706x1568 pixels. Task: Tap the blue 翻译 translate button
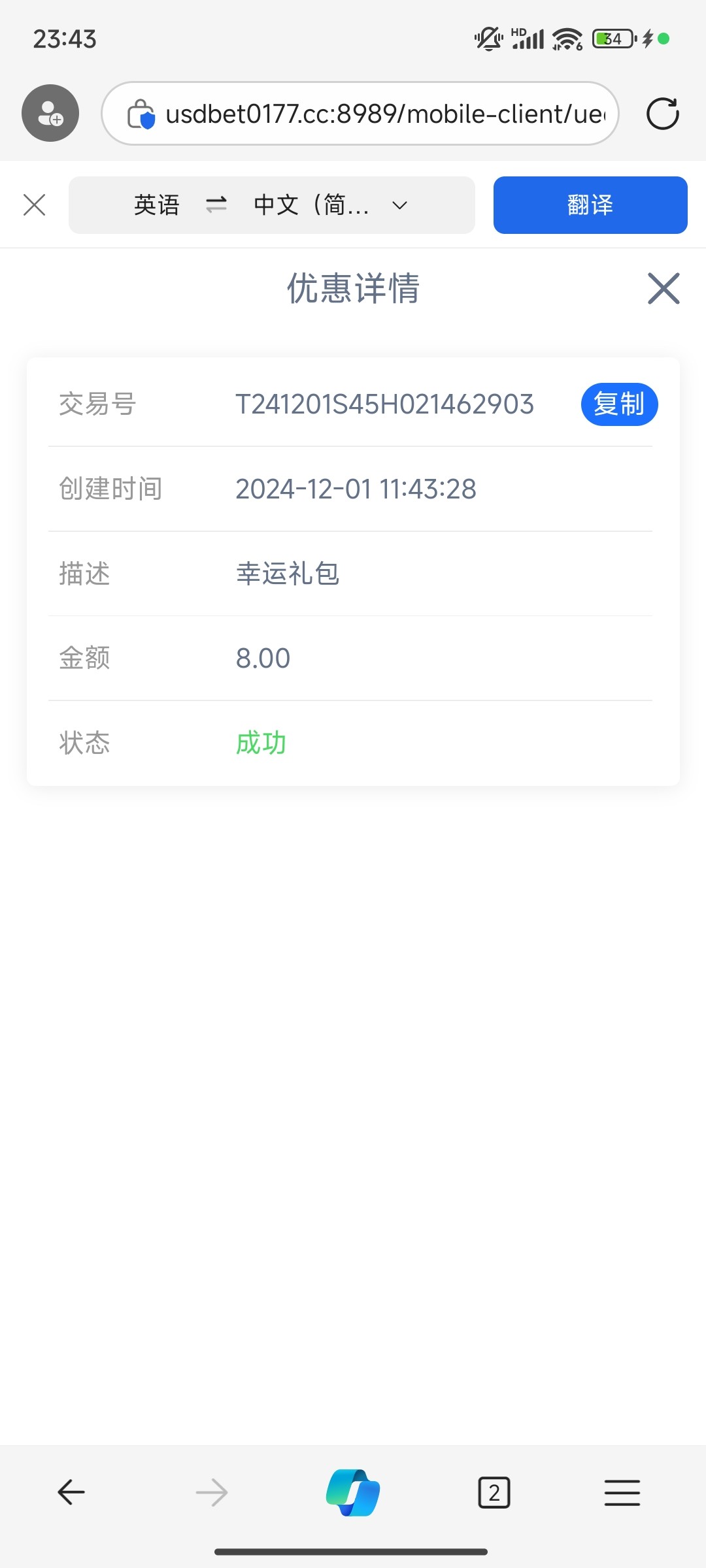590,205
